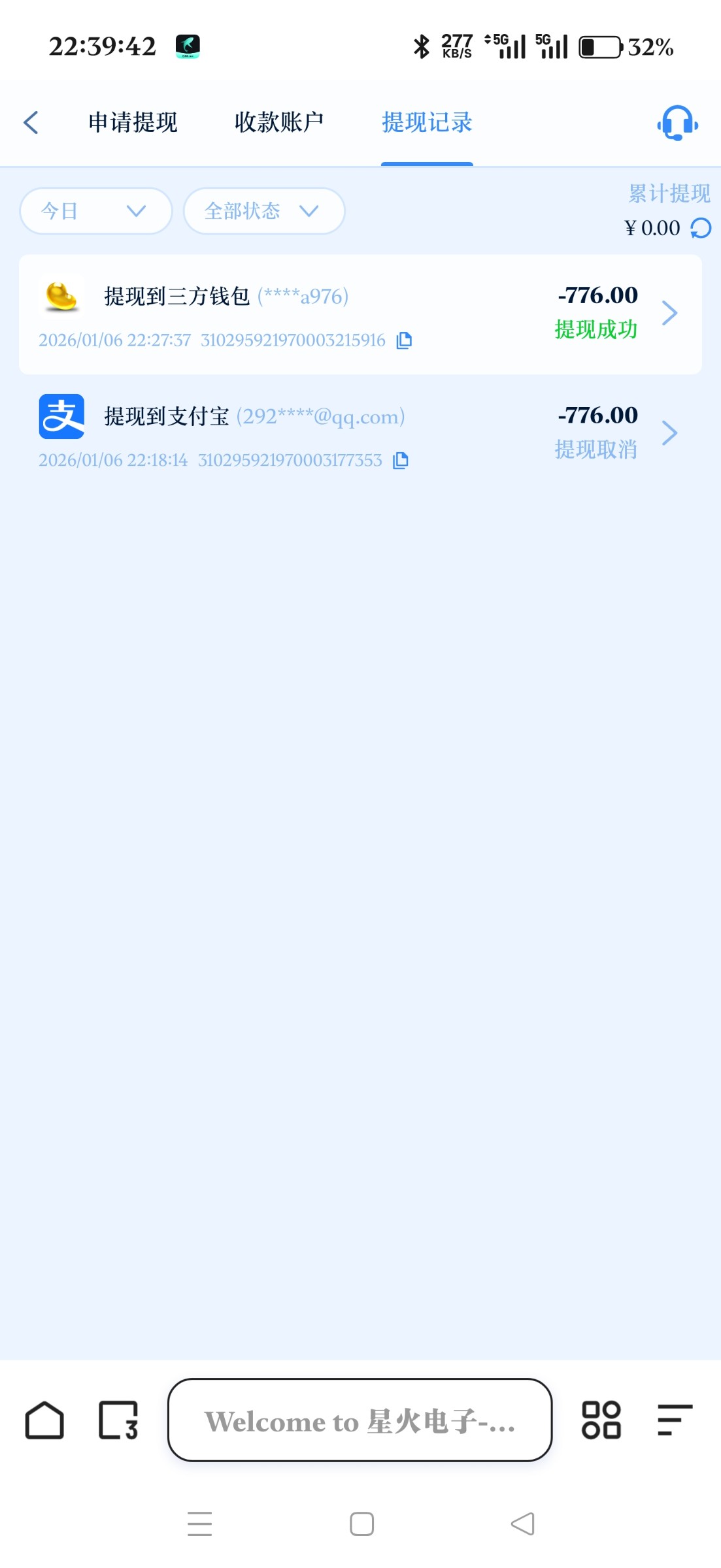Go to the browser home page

(x=44, y=1420)
